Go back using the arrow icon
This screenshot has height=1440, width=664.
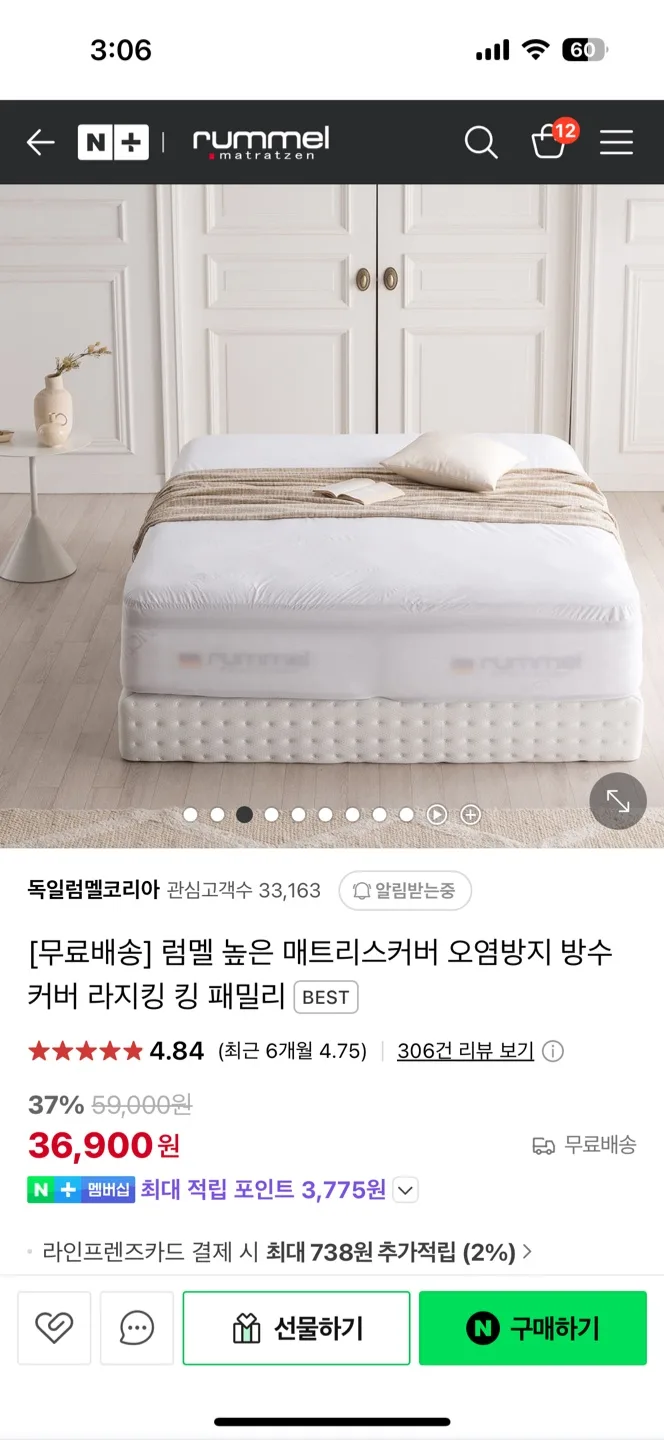40,143
